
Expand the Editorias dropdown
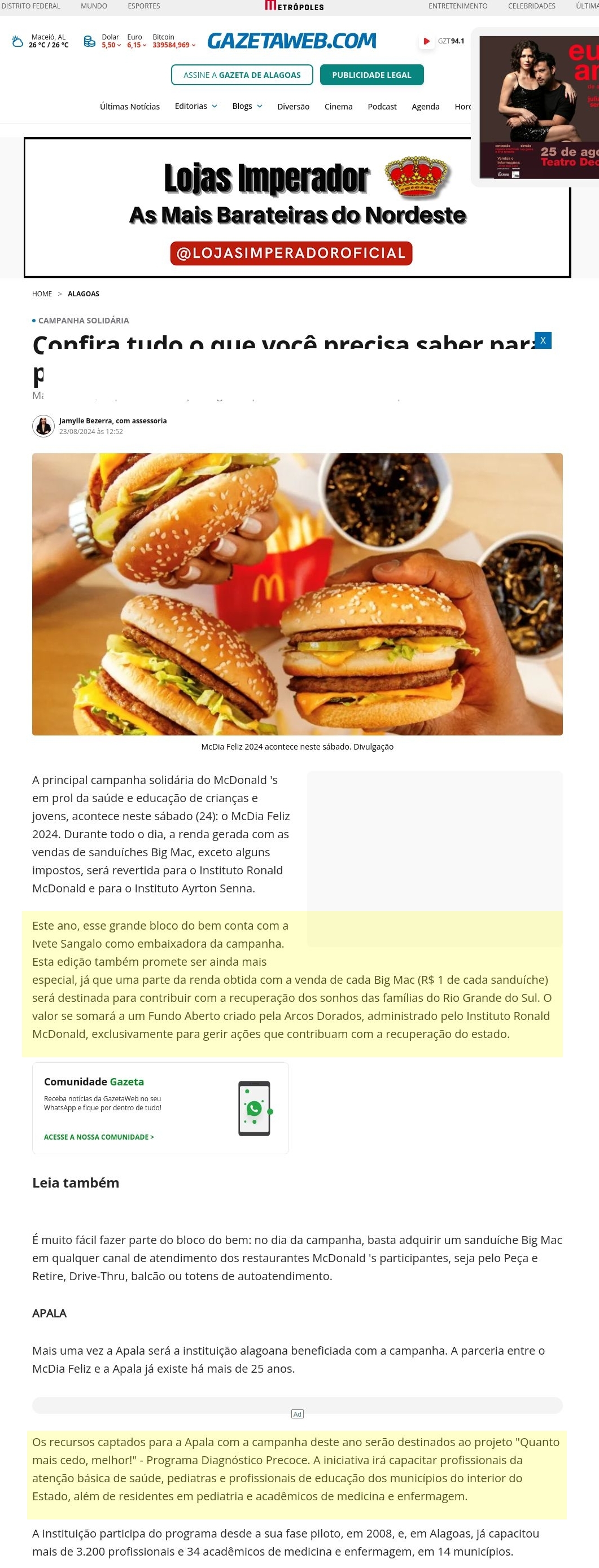coord(195,106)
